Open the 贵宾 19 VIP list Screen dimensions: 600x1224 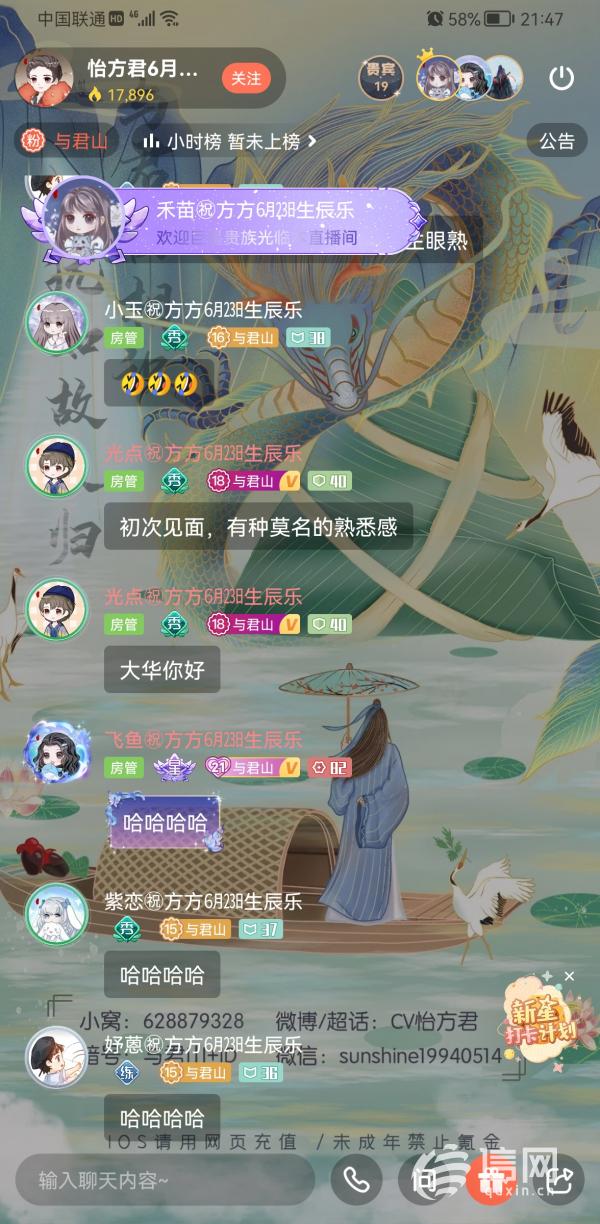380,77
